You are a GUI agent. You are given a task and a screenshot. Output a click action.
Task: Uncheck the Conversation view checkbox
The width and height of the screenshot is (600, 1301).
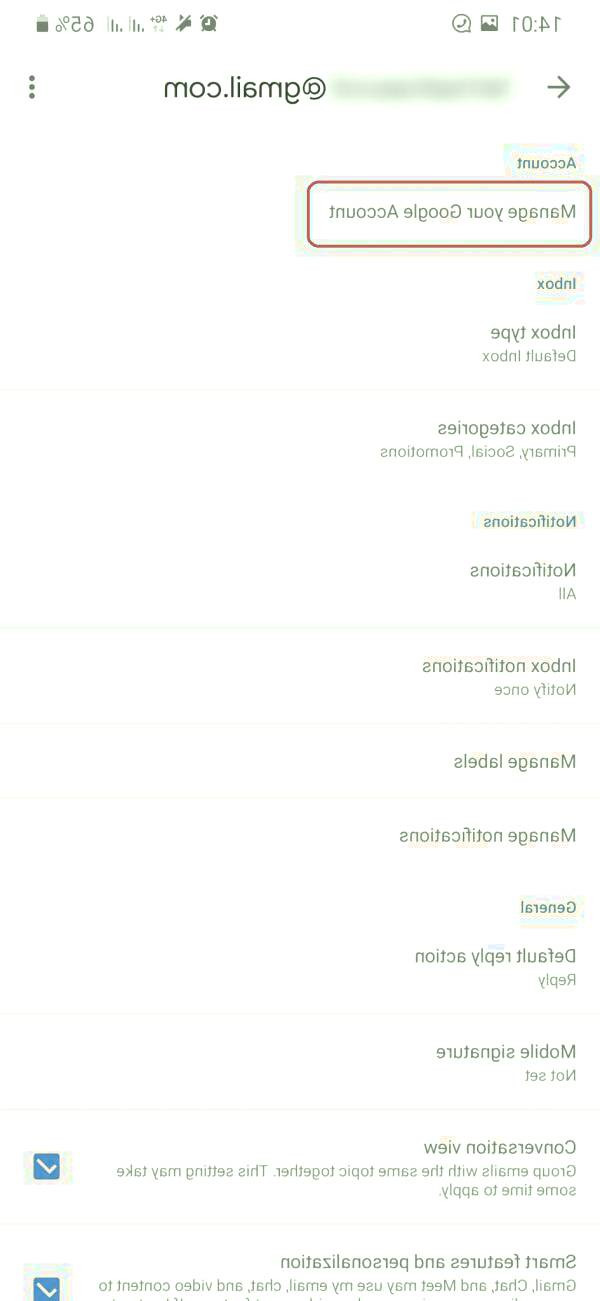(47, 1167)
